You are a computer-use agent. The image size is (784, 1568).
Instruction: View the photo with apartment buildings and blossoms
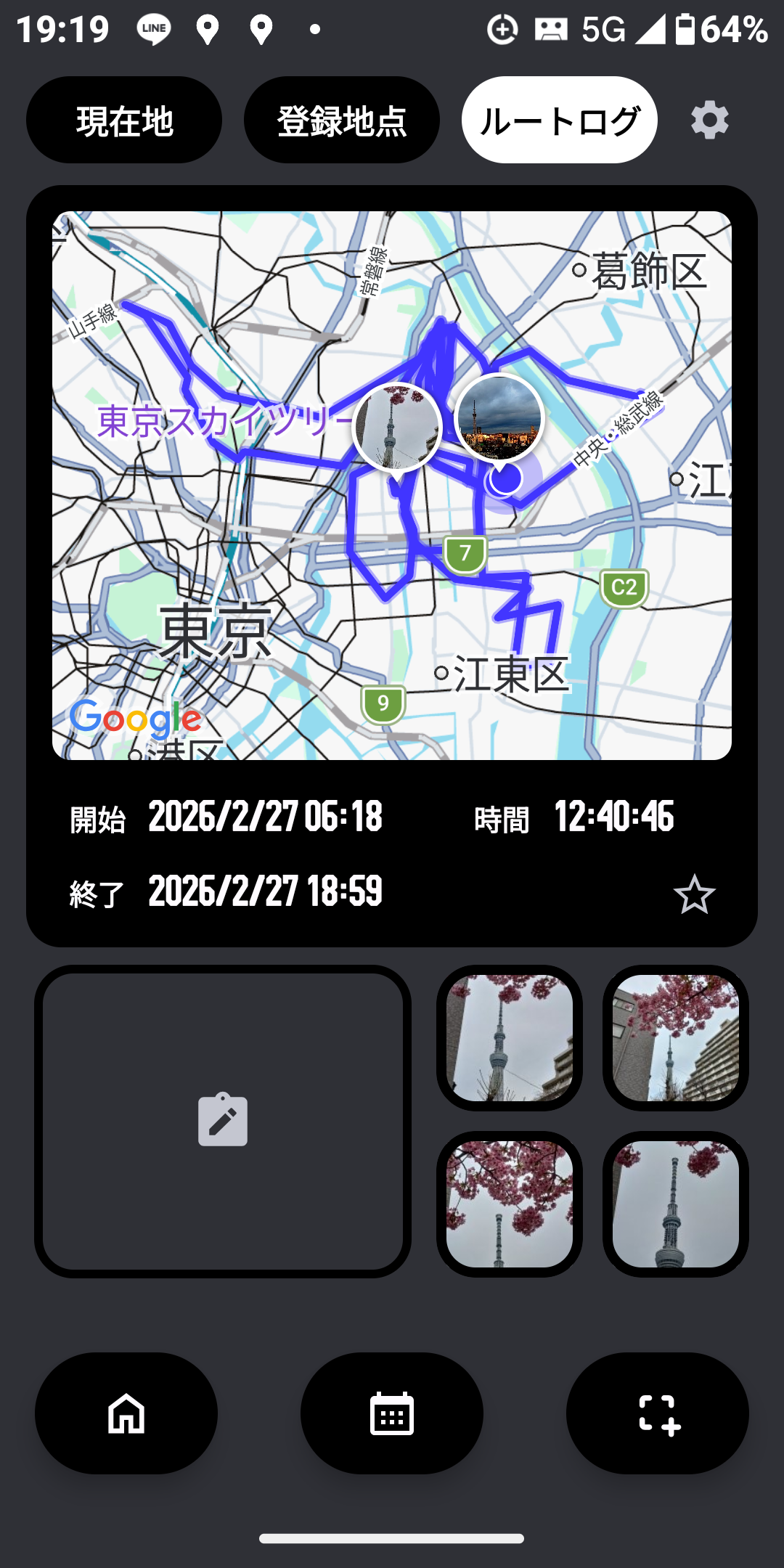tap(676, 1037)
